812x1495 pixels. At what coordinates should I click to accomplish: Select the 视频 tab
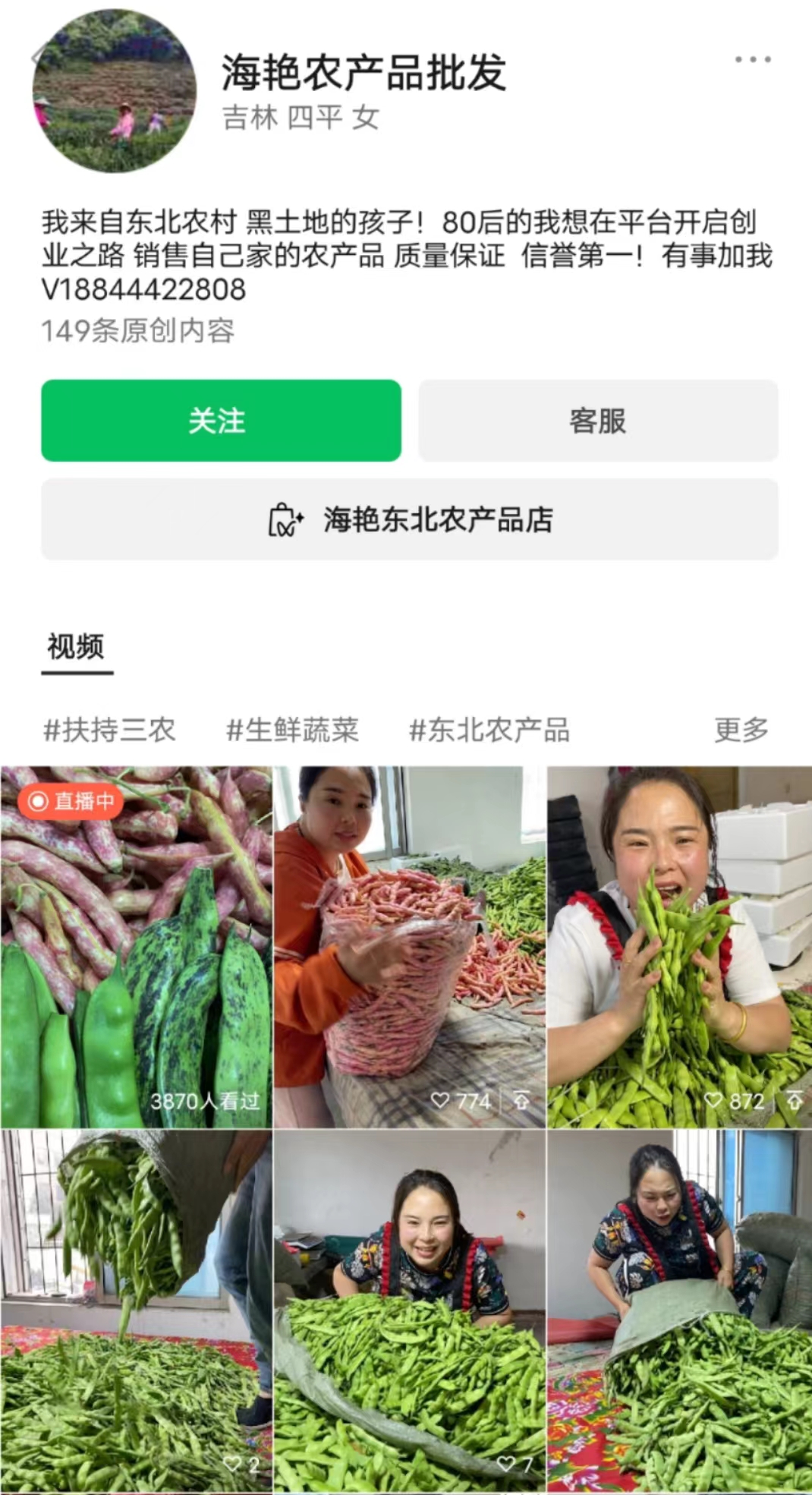coord(76,647)
